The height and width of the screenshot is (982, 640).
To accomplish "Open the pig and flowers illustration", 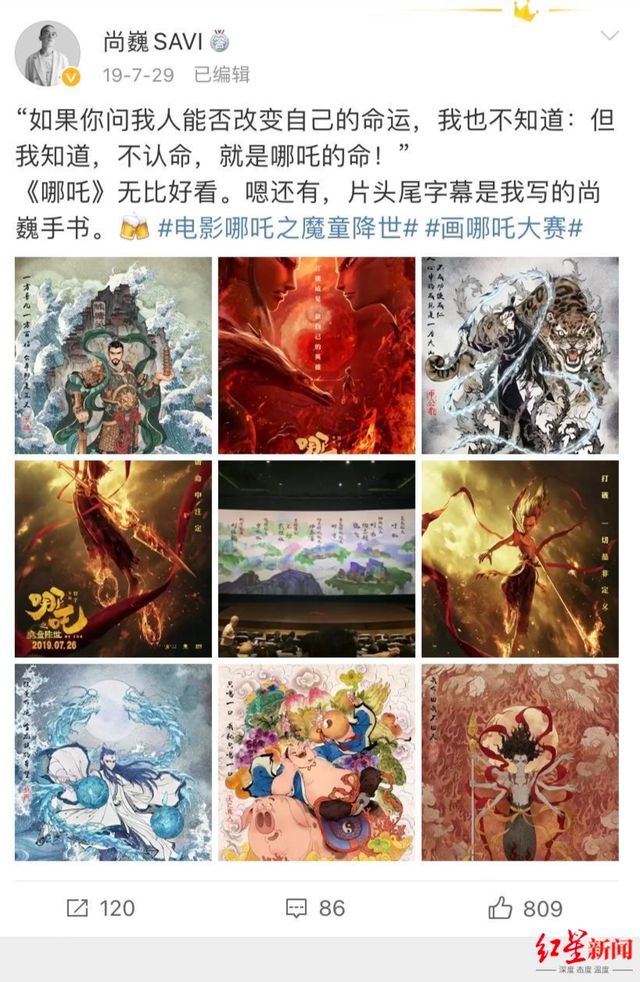I will click(x=316, y=762).
